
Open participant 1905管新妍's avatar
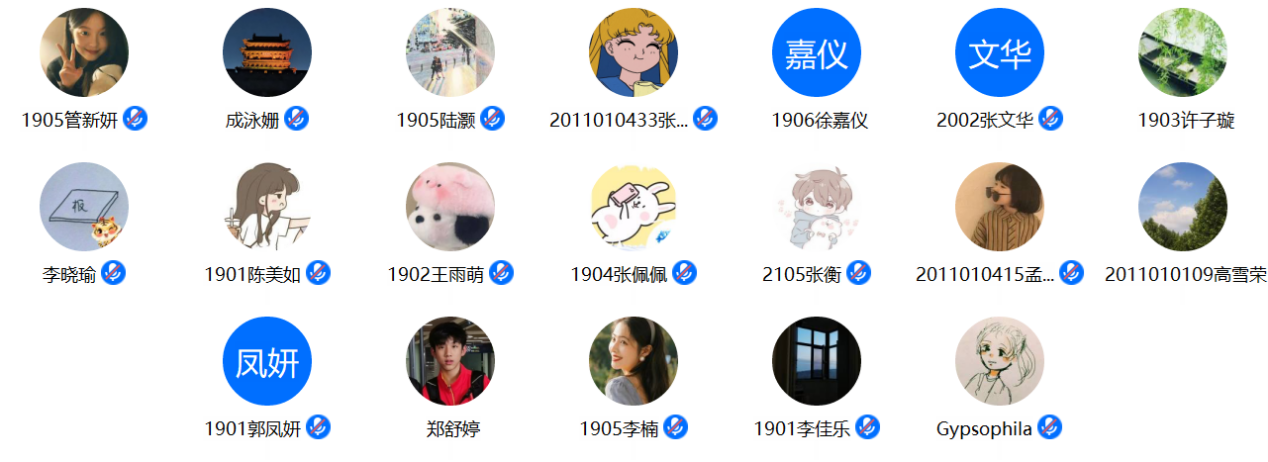[x=84, y=53]
